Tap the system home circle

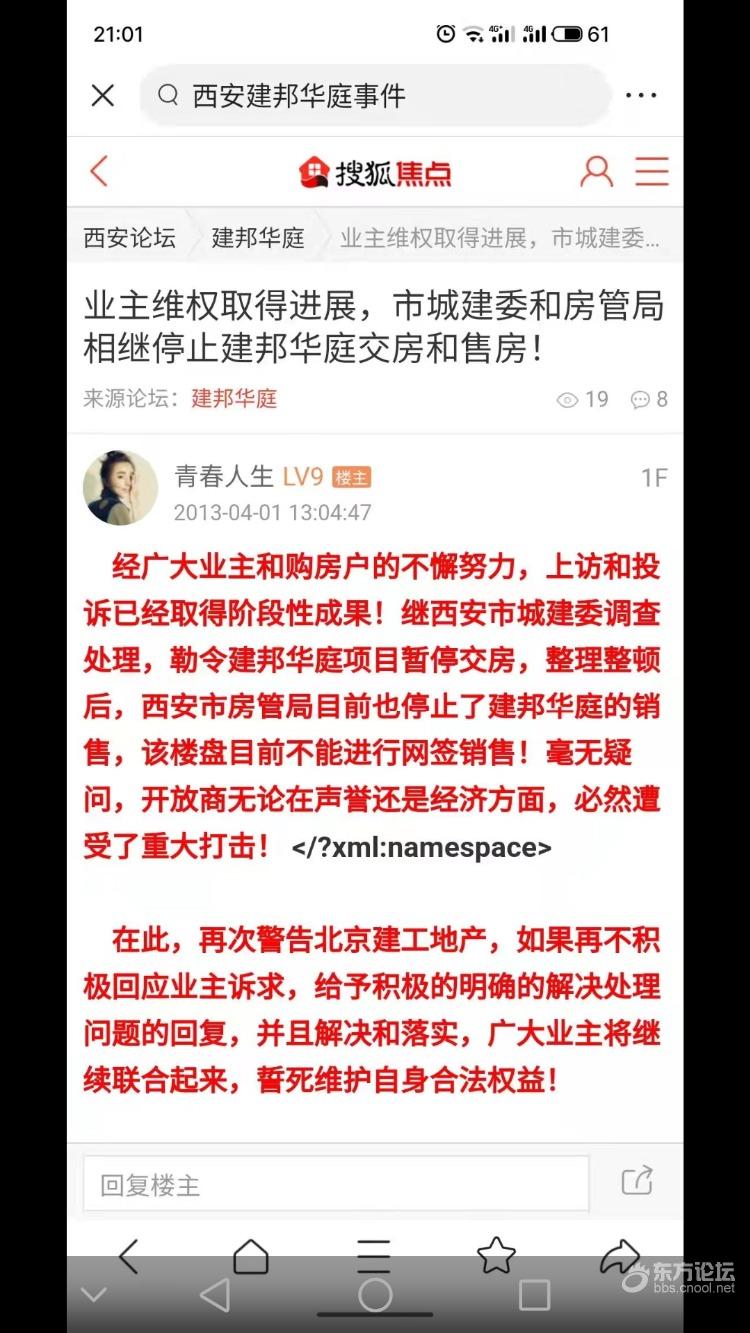375,1296
